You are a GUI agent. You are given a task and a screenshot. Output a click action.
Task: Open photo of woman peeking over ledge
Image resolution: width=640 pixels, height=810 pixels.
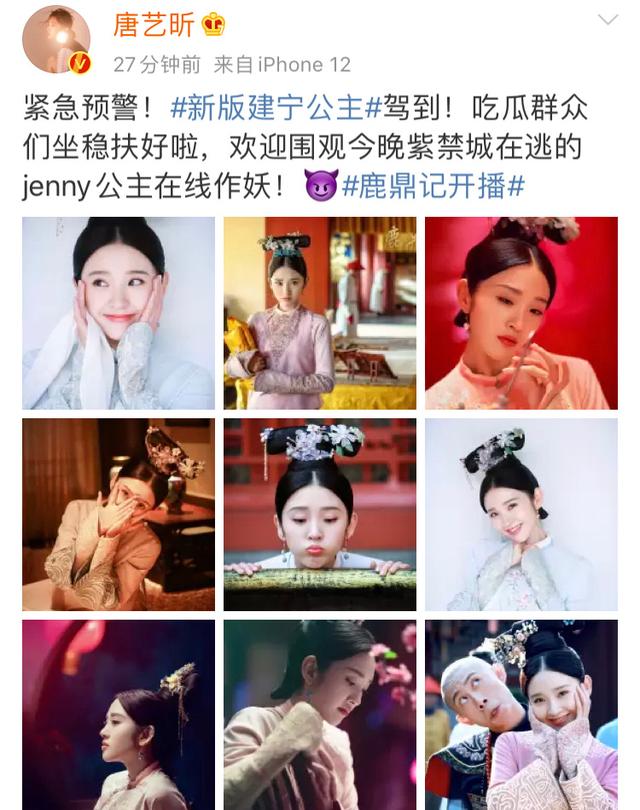(x=319, y=514)
